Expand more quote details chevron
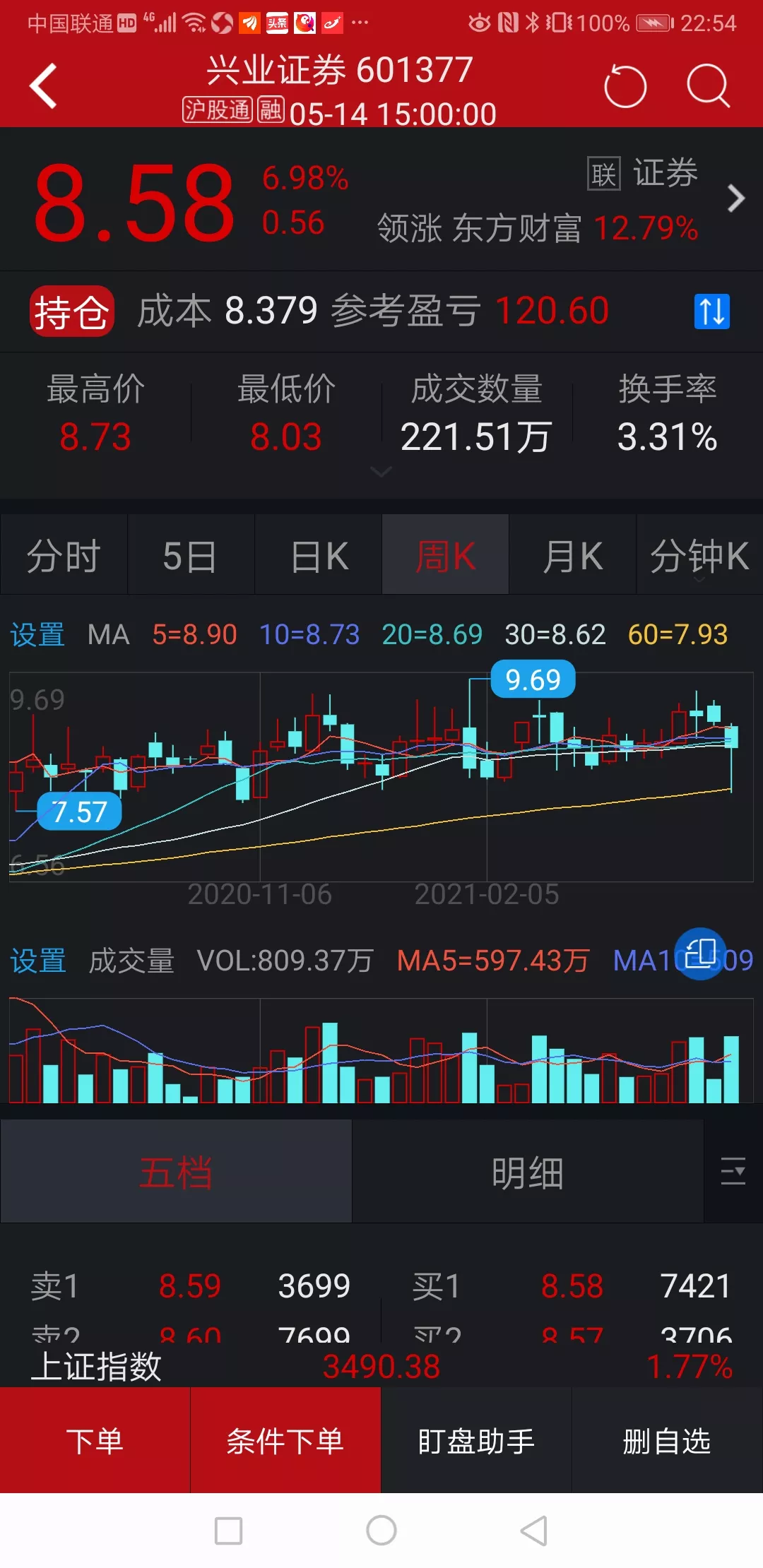 [x=381, y=472]
